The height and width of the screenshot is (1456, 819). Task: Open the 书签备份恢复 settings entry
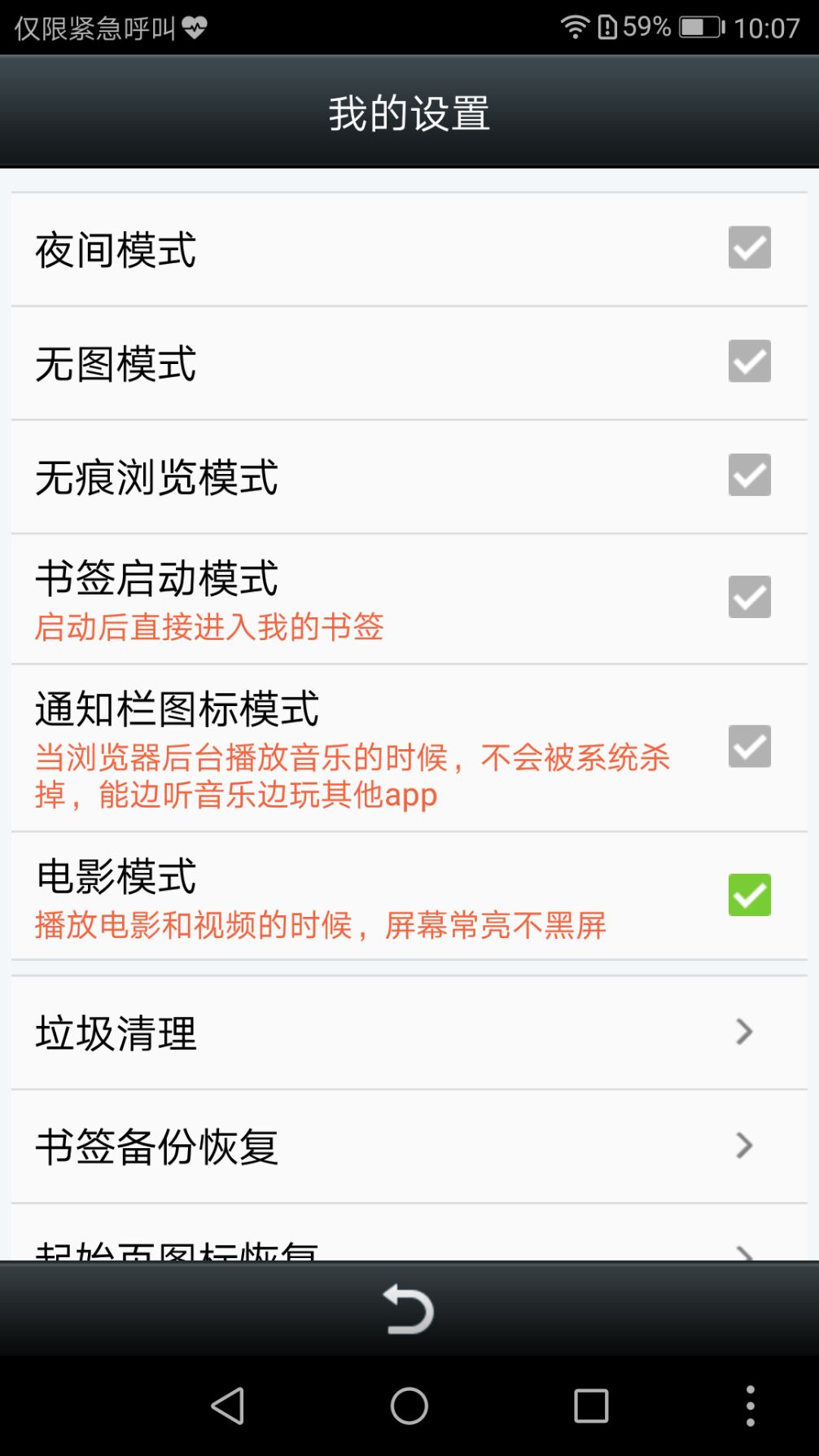[326, 1147]
